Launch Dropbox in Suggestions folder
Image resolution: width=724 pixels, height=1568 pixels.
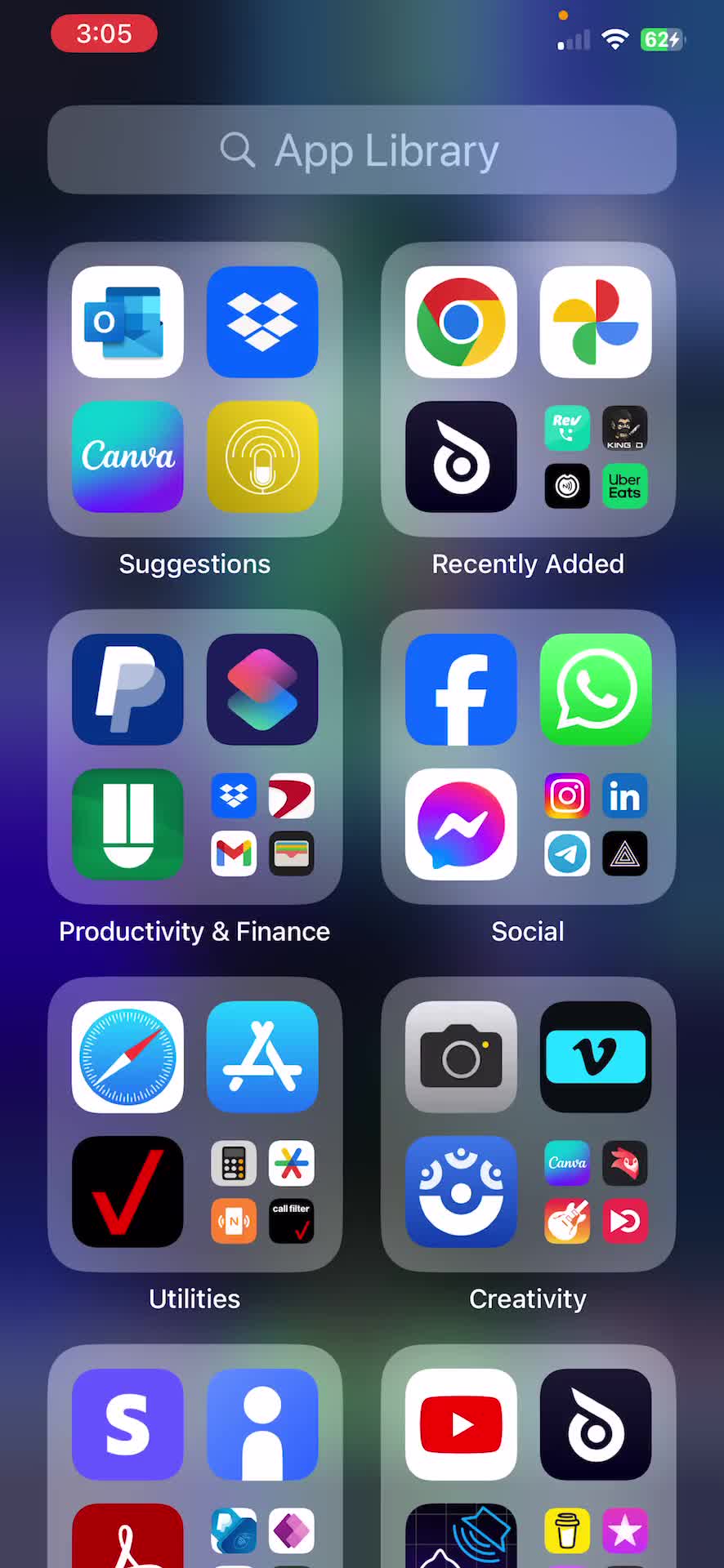(262, 322)
